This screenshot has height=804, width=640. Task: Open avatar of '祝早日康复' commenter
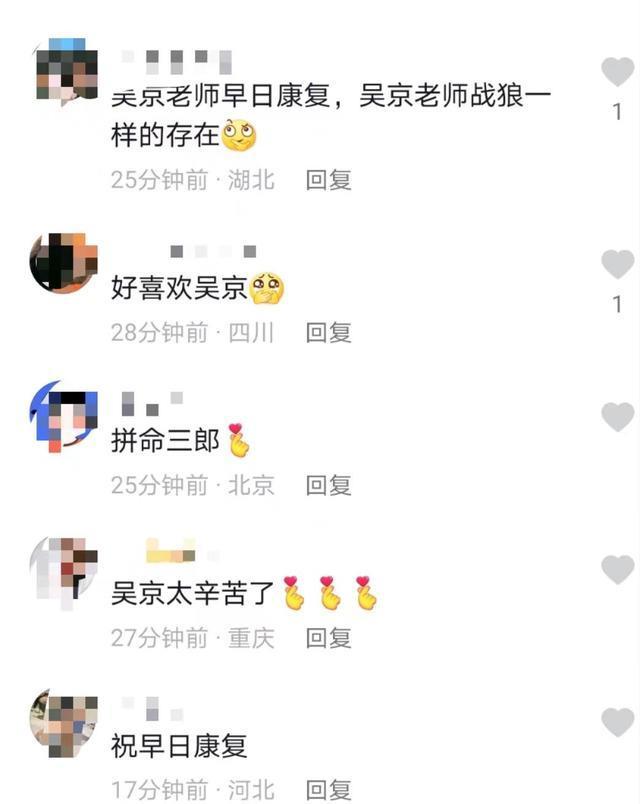pyautogui.click(x=63, y=722)
